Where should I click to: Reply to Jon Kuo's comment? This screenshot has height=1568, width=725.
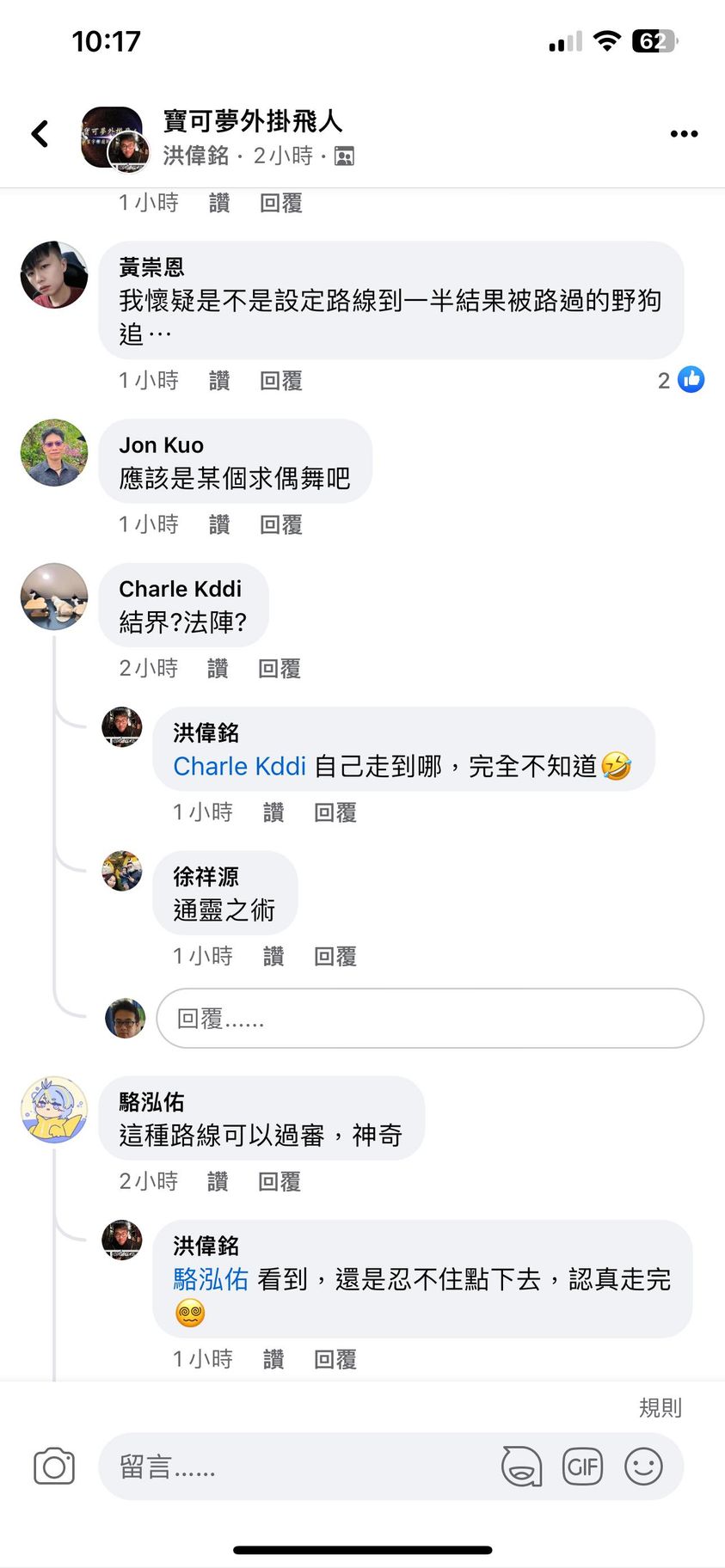tap(280, 524)
